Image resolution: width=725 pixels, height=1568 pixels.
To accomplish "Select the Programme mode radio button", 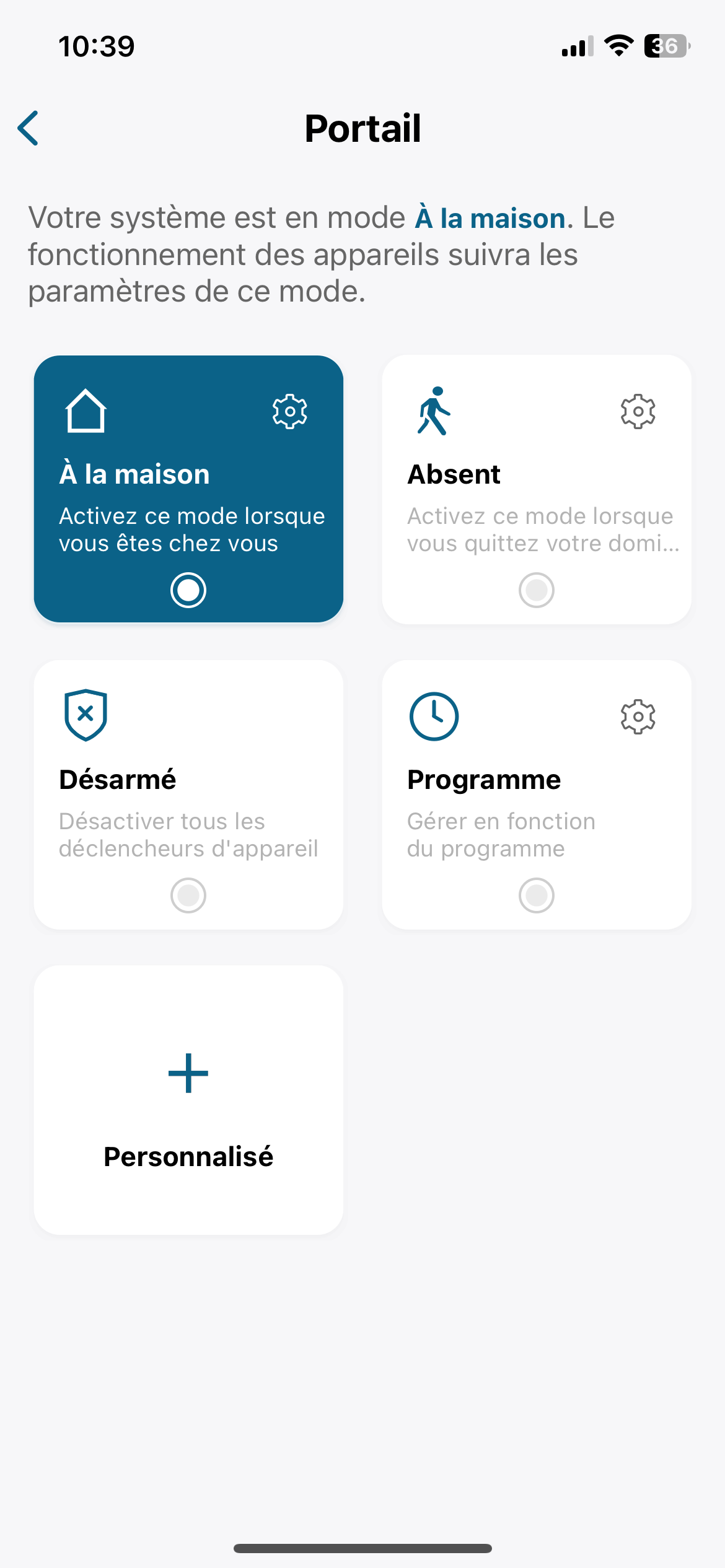I will pos(536,895).
